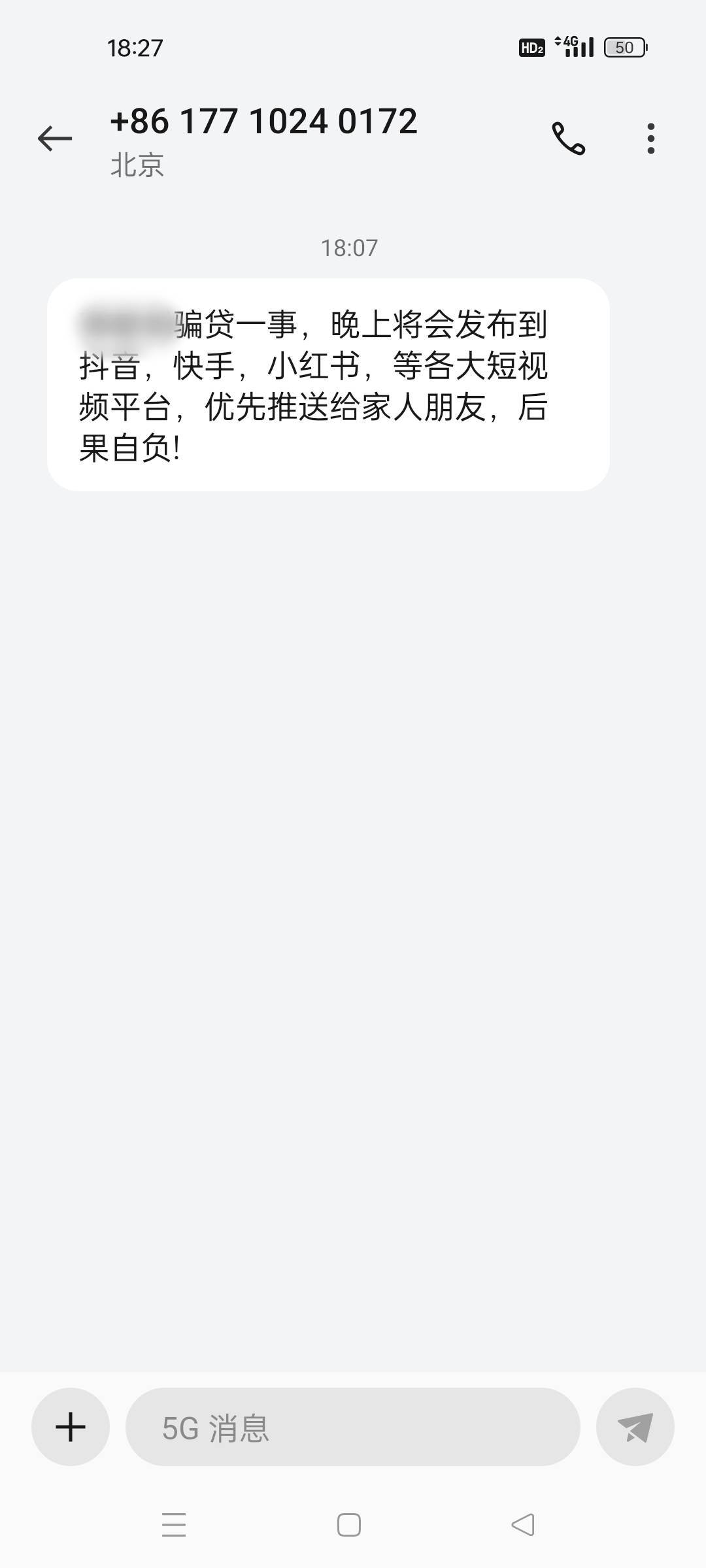Tap the paper plane send button

click(635, 1426)
